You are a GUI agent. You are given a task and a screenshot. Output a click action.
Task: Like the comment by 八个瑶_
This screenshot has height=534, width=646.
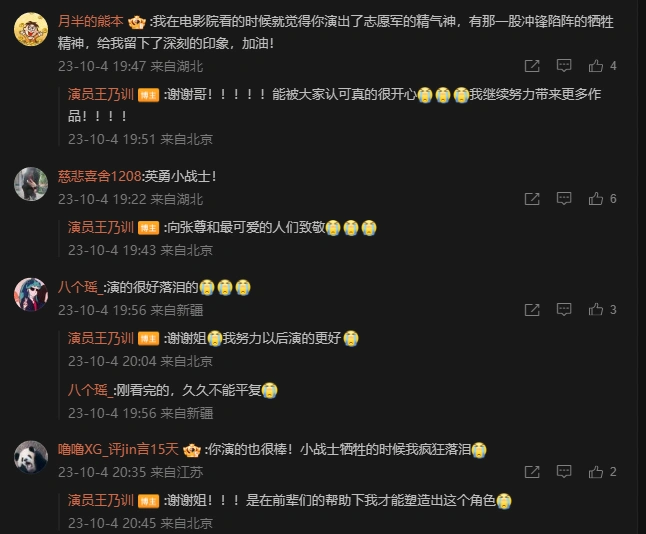pos(596,310)
